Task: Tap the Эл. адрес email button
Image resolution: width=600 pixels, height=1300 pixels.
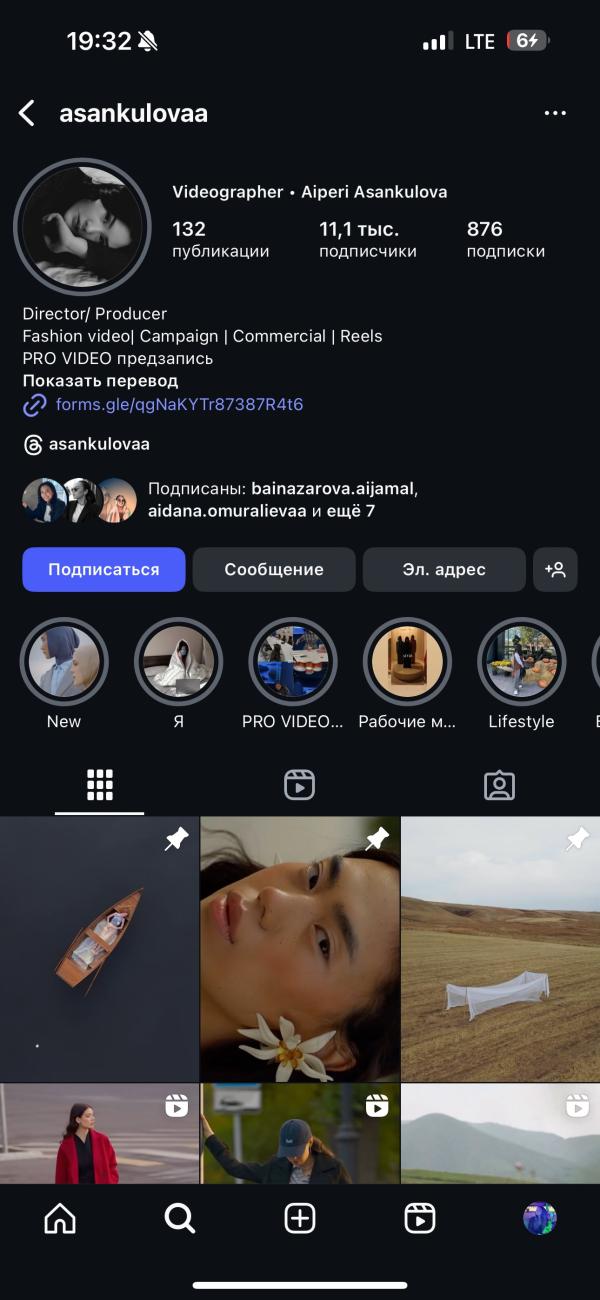Action: [444, 569]
